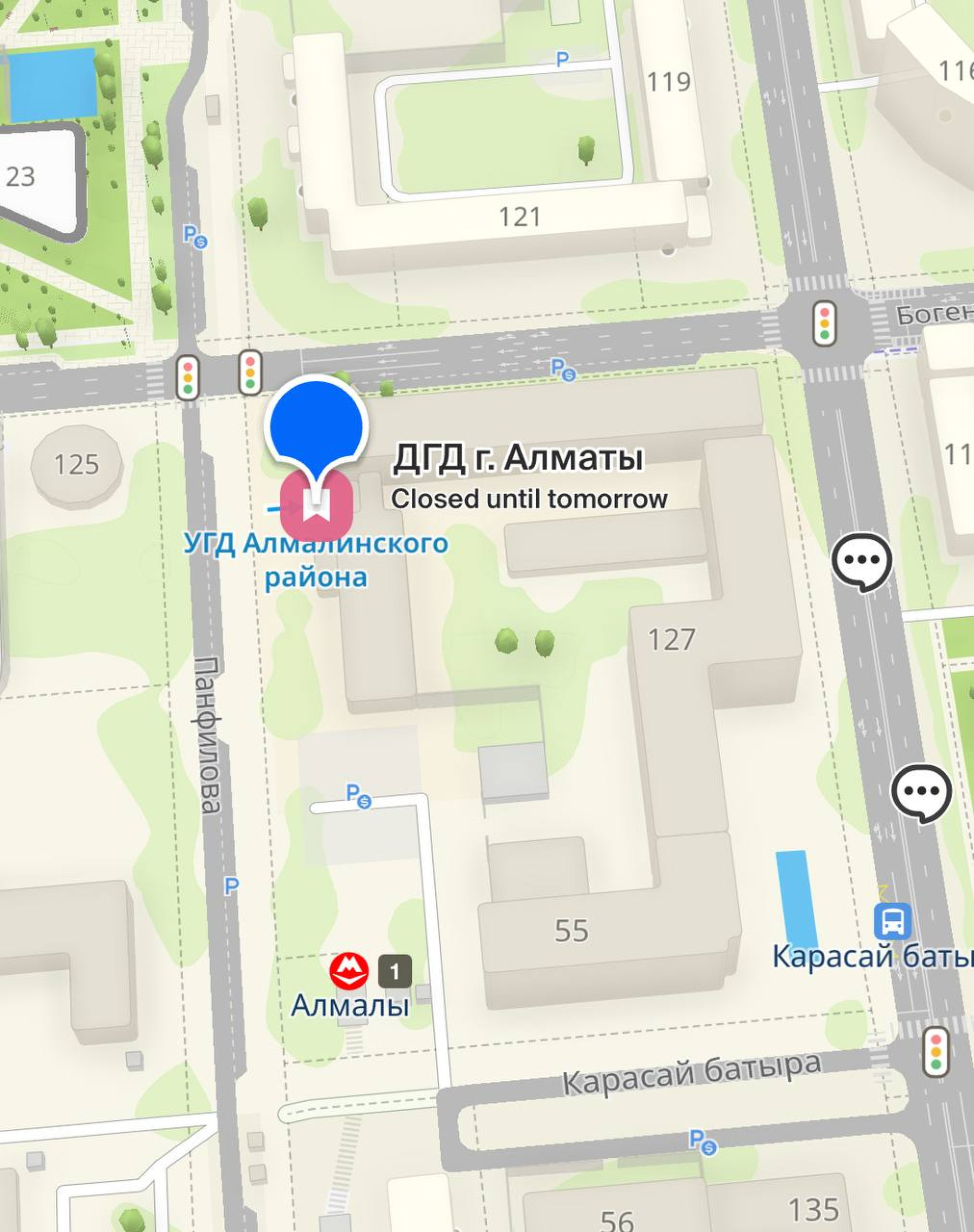Viewport: 974px width, 1232px height.
Task: Open the comment bubble near building 127
Action: [862, 561]
